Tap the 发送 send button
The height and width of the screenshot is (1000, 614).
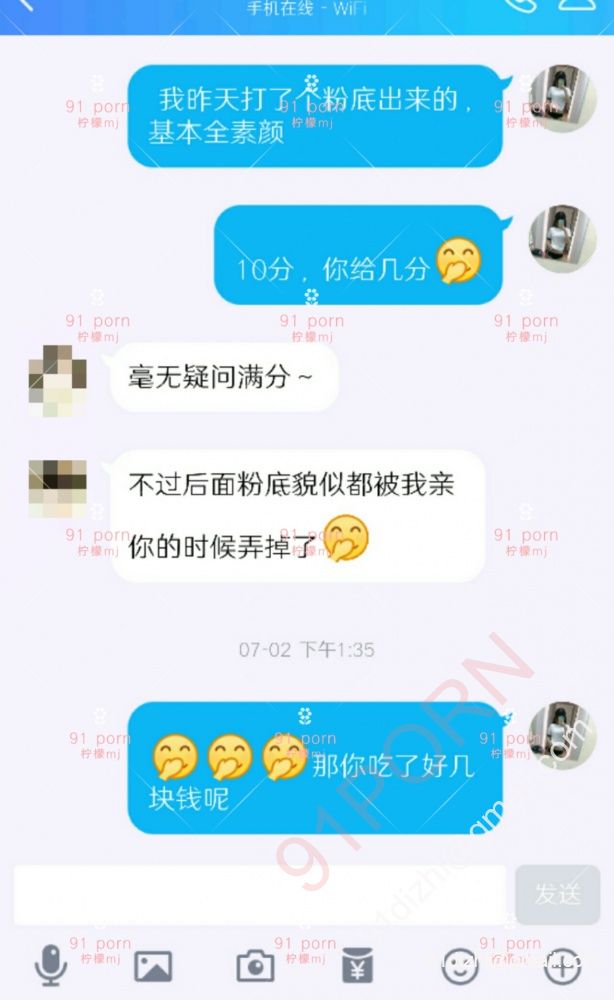(557, 894)
